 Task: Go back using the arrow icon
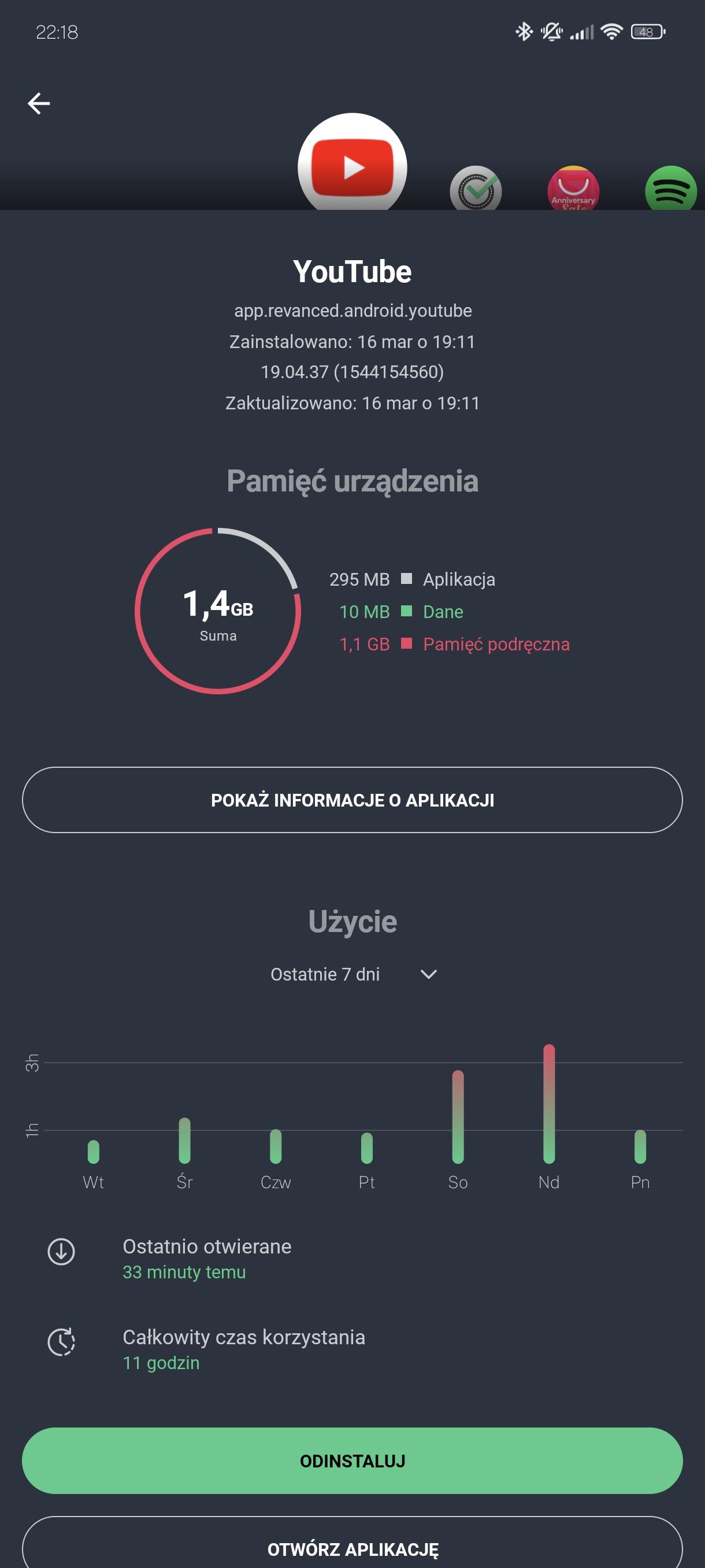39,103
